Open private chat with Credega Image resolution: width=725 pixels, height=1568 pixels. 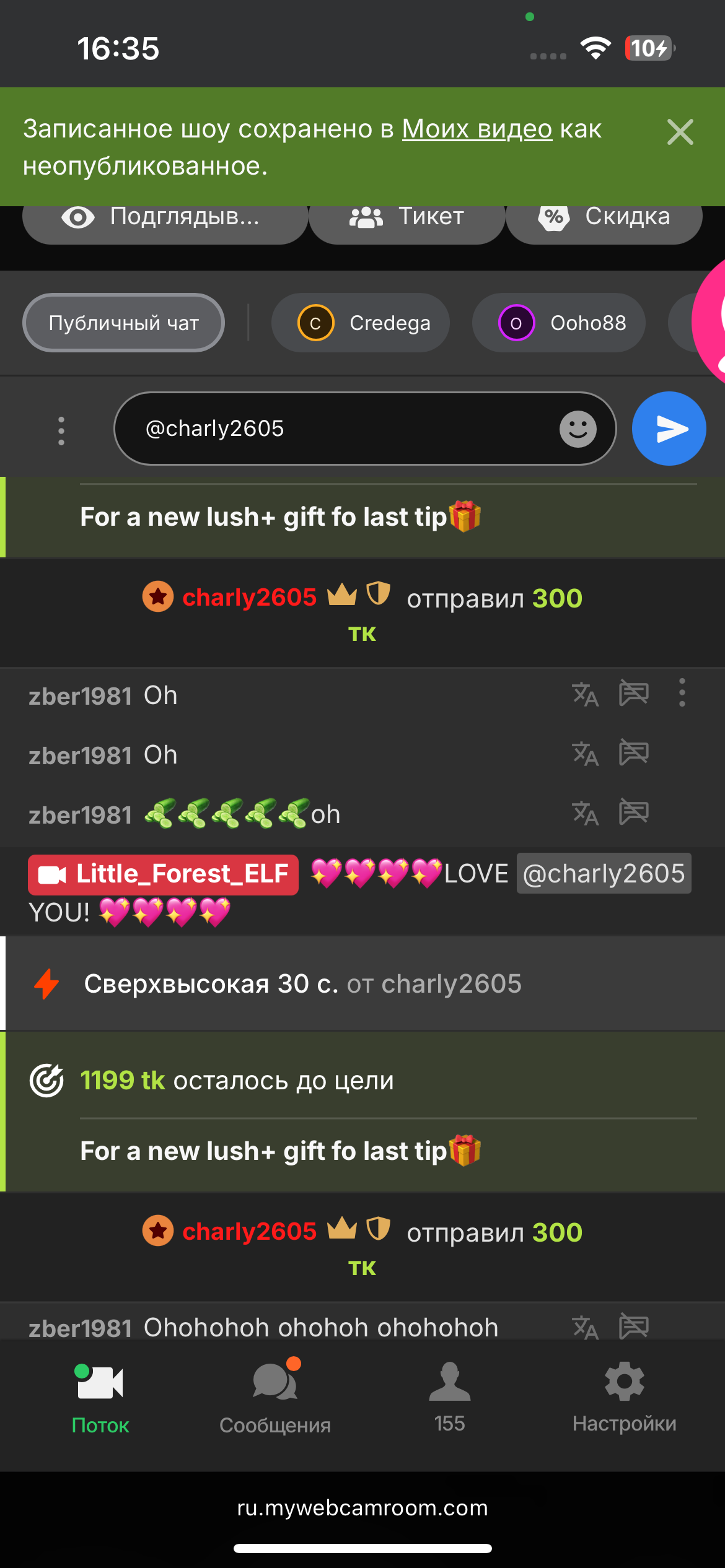click(x=361, y=323)
